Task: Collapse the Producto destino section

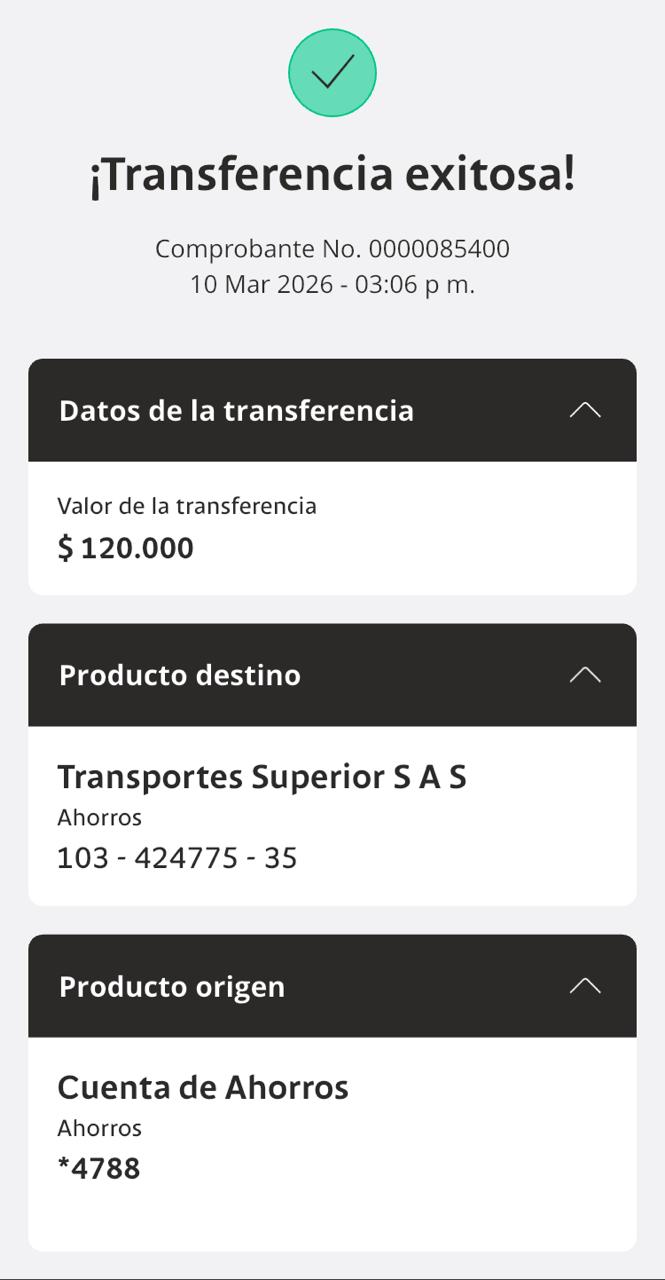Action: [x=584, y=675]
